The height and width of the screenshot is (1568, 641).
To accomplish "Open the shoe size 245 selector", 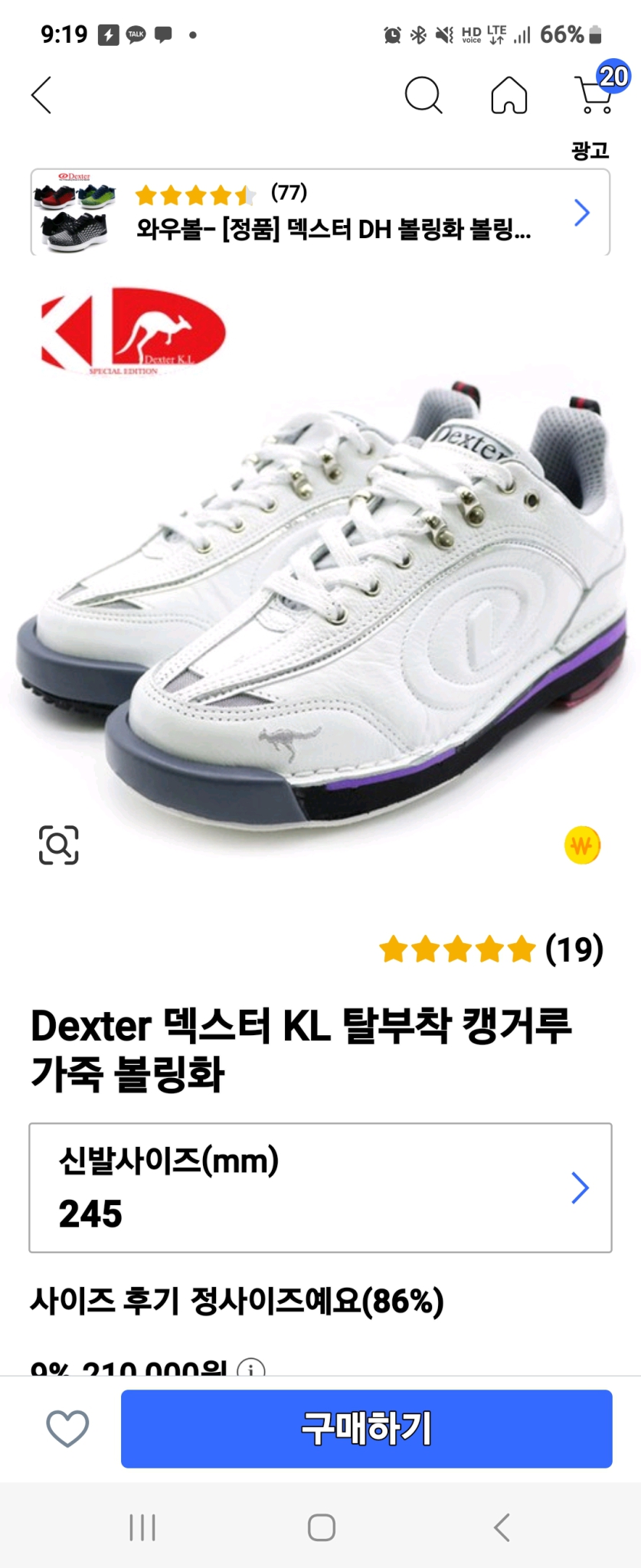I will (x=320, y=1188).
